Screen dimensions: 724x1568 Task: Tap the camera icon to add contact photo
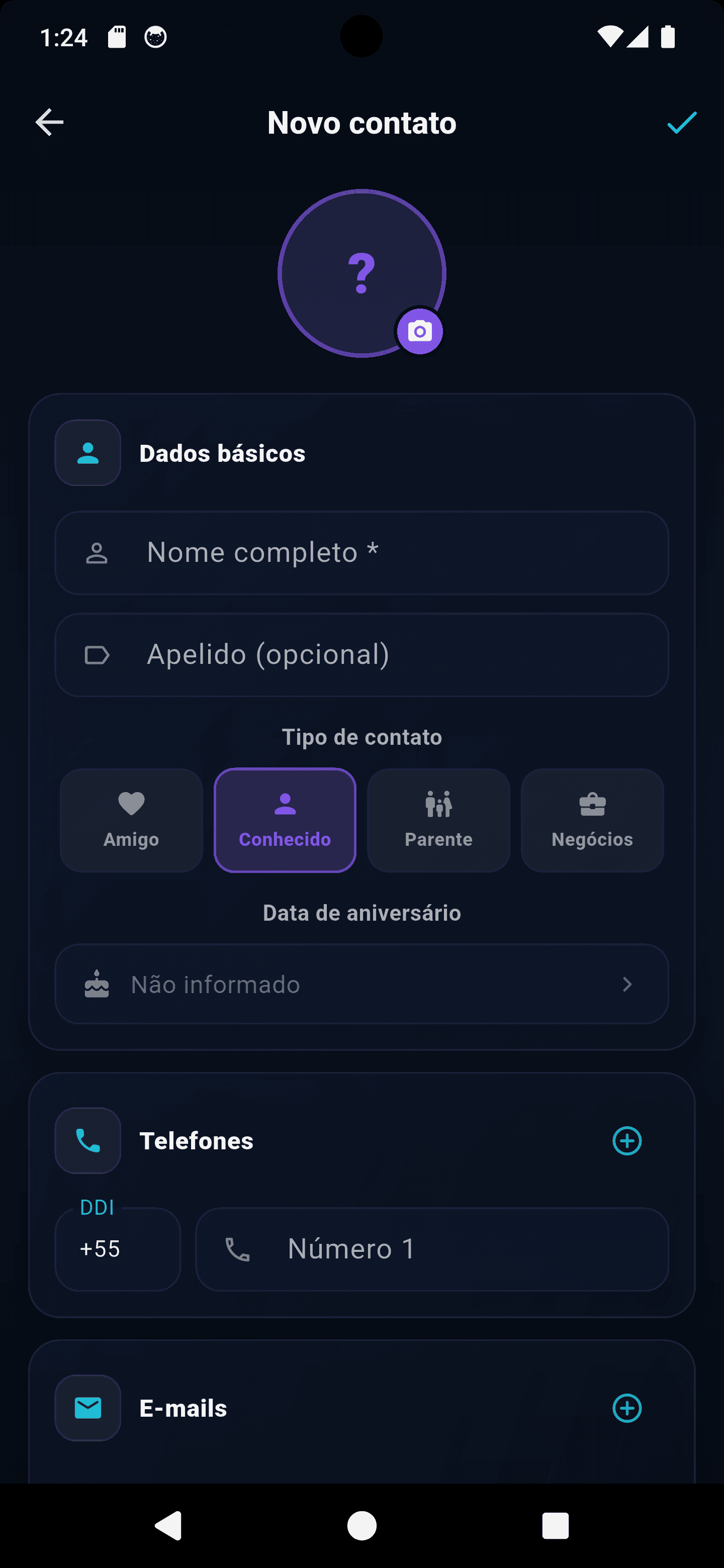click(419, 331)
